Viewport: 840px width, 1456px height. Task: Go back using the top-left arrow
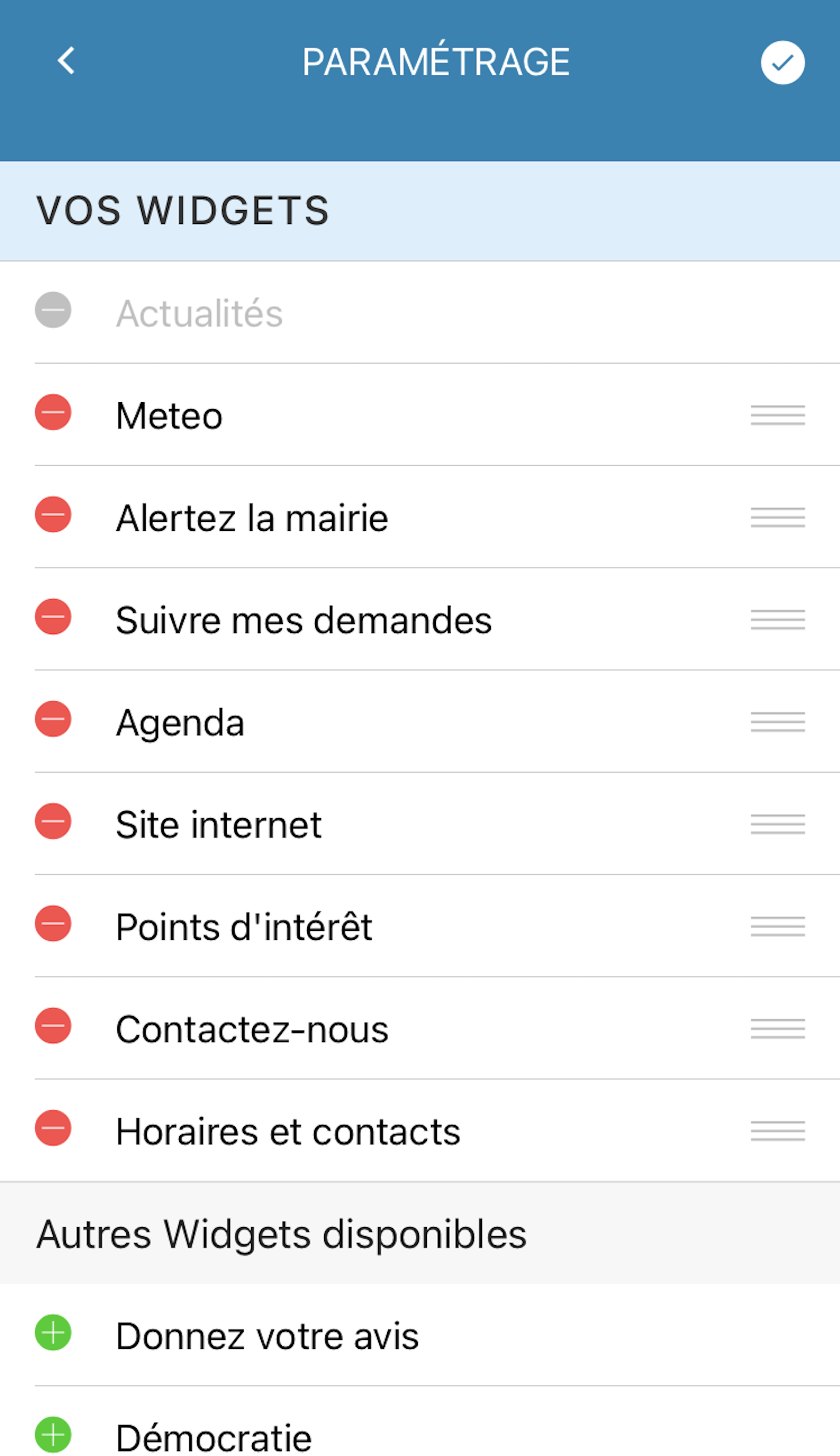tap(66, 61)
